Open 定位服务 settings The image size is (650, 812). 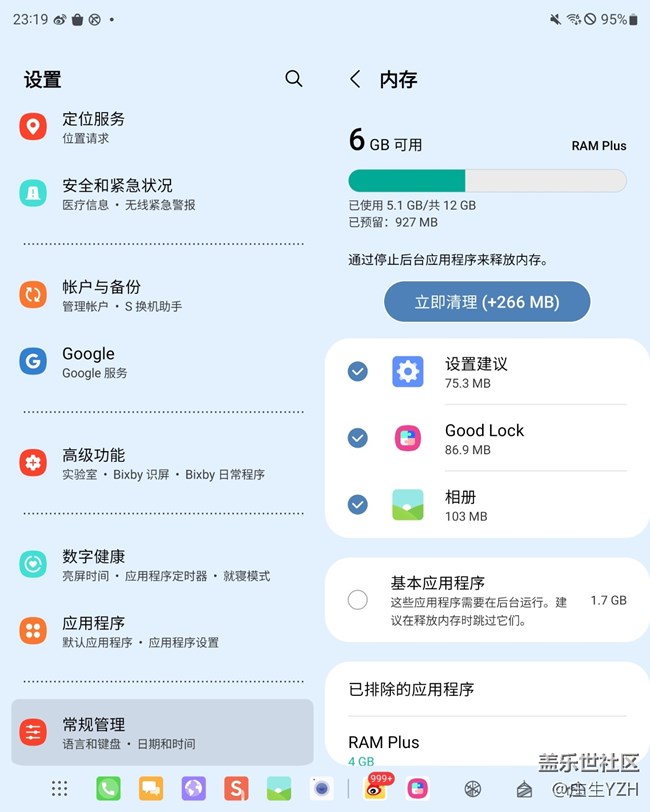coord(160,127)
